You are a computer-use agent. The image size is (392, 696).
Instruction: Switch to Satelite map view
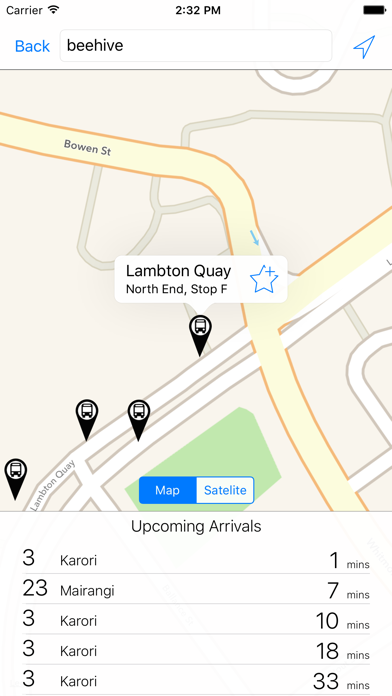[225, 490]
